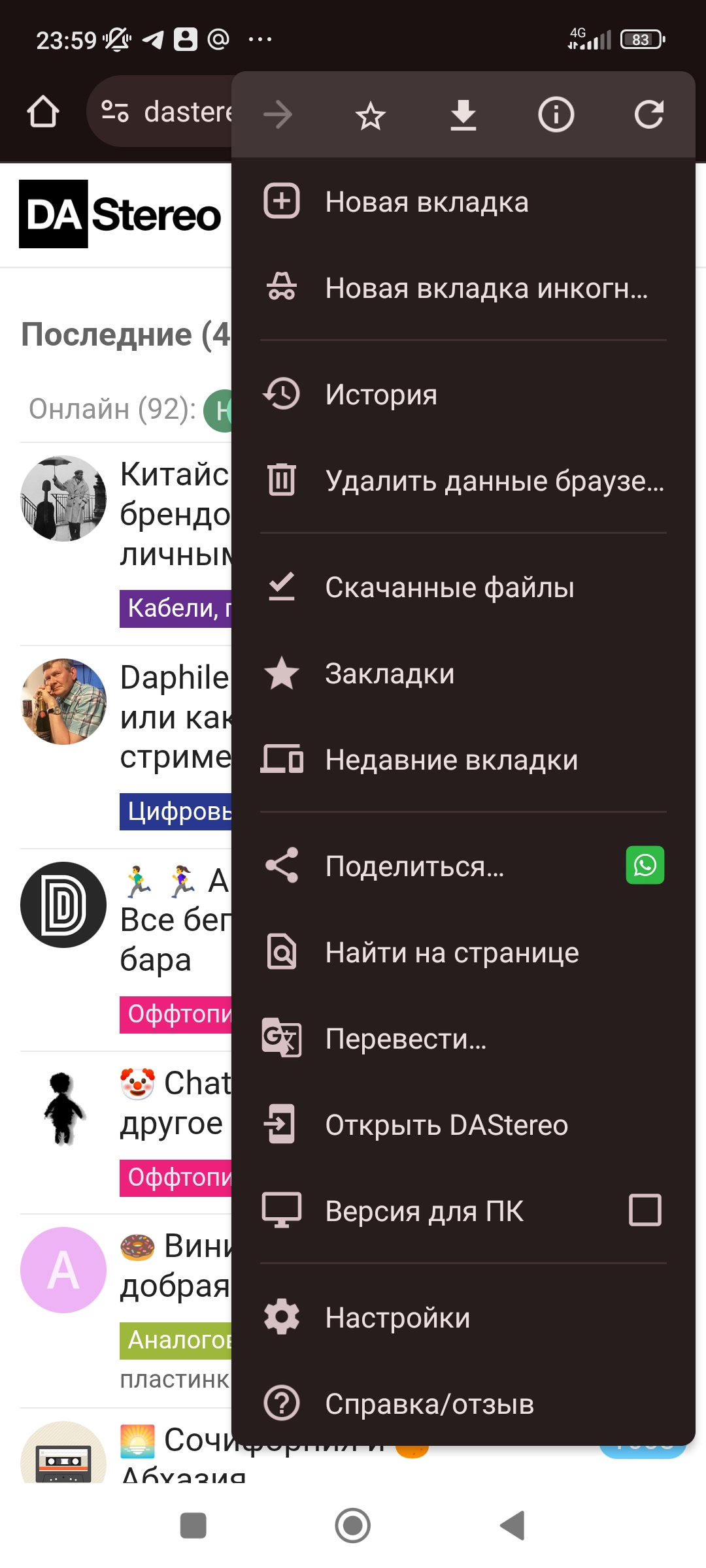Open Недавние вкладки
This screenshot has width=706, height=1568.
coord(463,759)
